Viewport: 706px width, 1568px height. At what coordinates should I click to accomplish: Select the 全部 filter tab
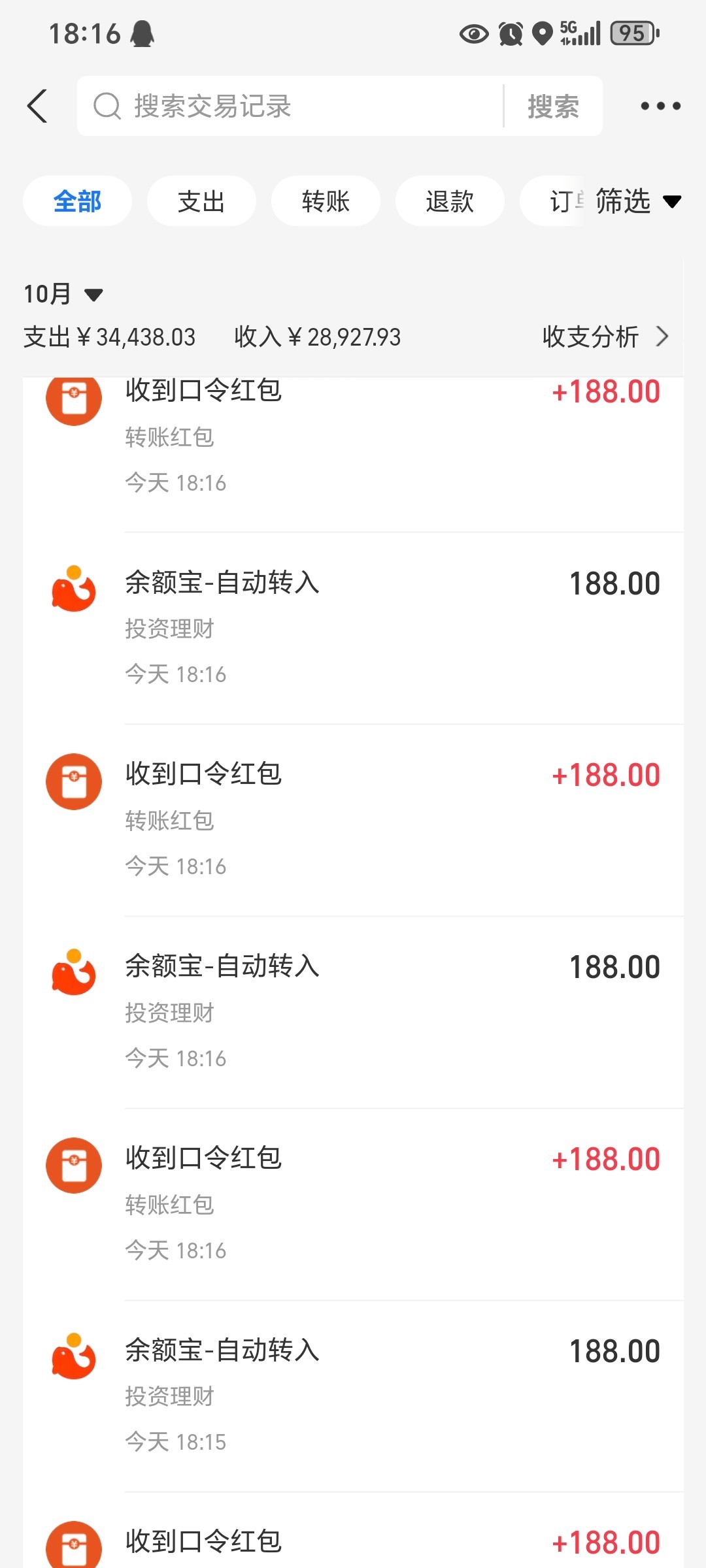coord(77,201)
